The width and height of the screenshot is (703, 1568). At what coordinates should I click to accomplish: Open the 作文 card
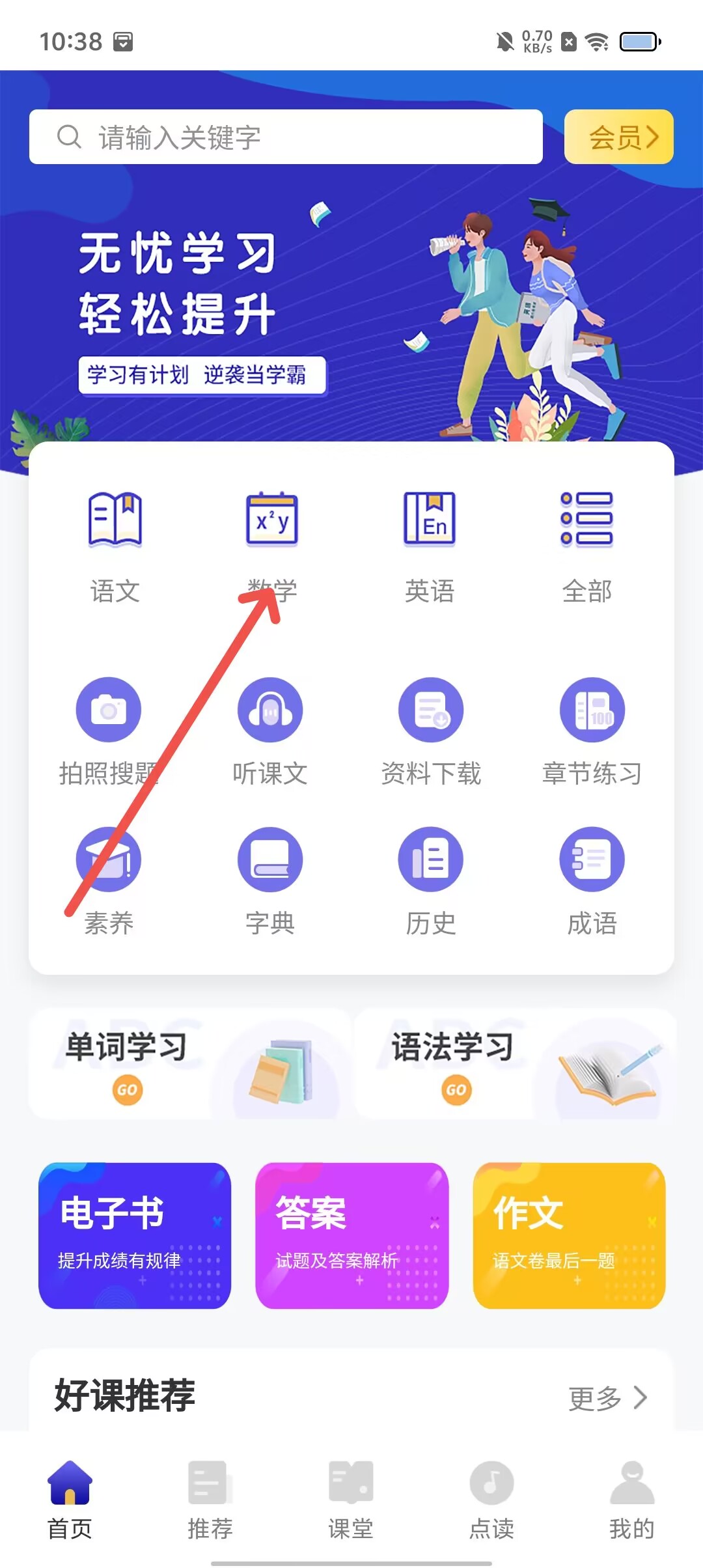click(569, 1235)
